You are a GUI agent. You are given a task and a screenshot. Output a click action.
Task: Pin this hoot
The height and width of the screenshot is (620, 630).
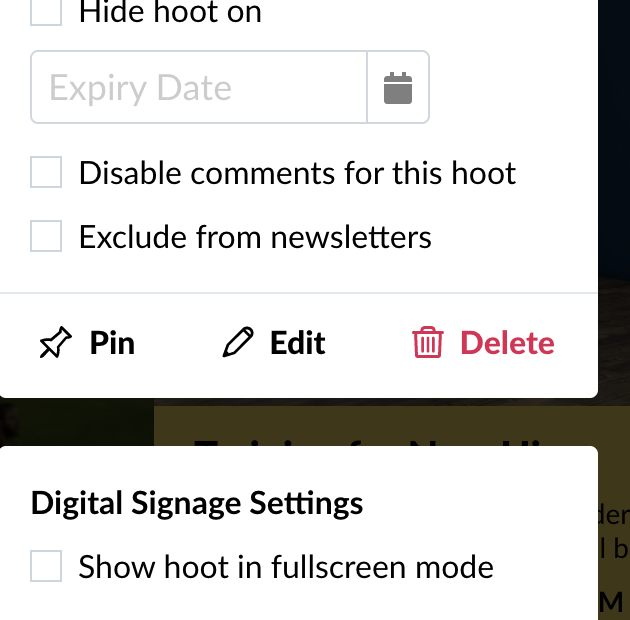pyautogui.click(x=87, y=343)
